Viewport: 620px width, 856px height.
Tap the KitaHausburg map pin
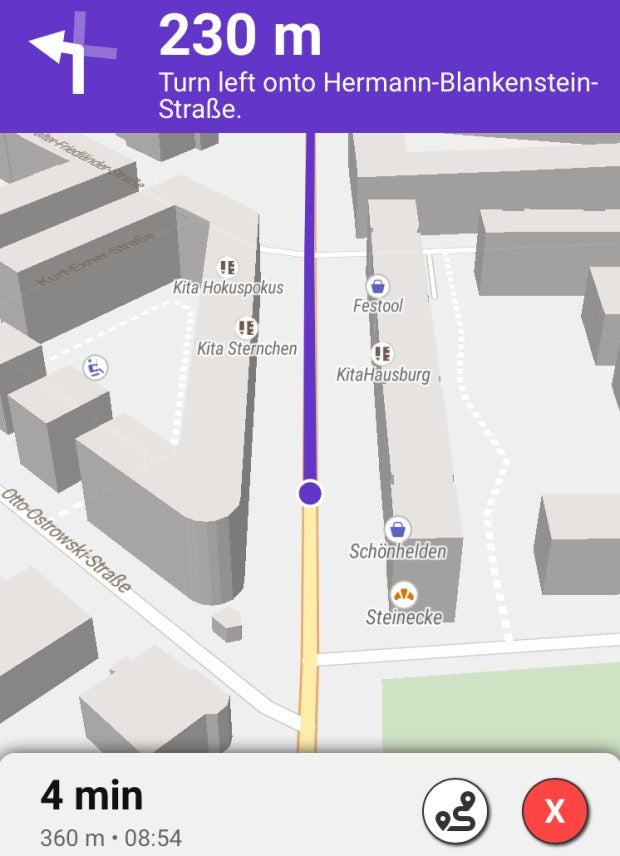[x=382, y=353]
